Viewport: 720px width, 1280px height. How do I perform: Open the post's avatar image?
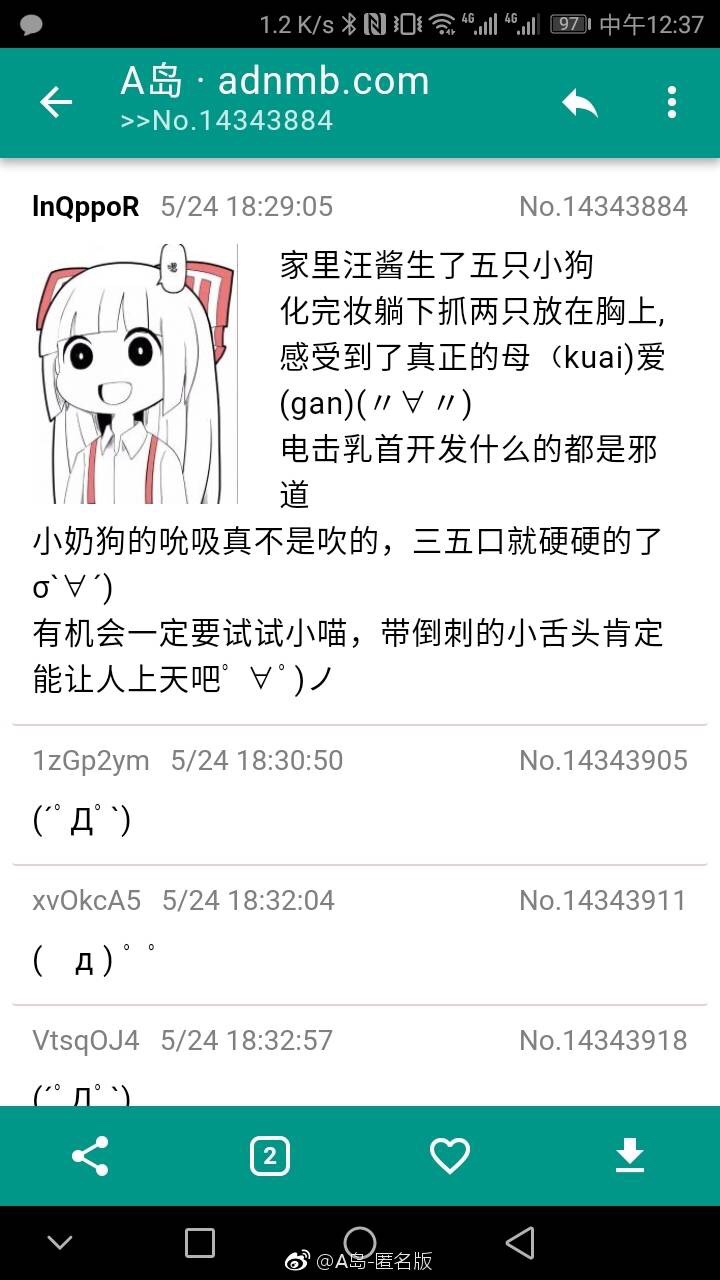135,373
